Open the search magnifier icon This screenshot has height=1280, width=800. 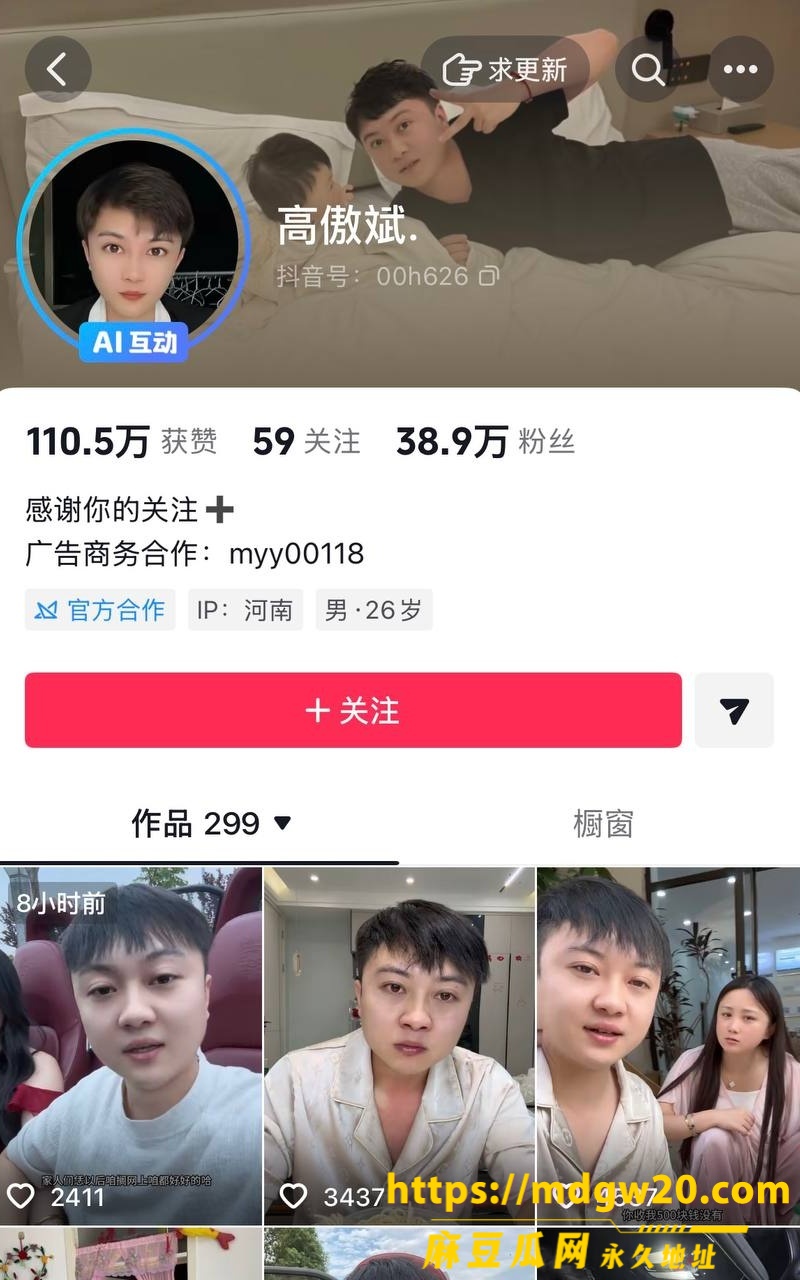pos(648,69)
